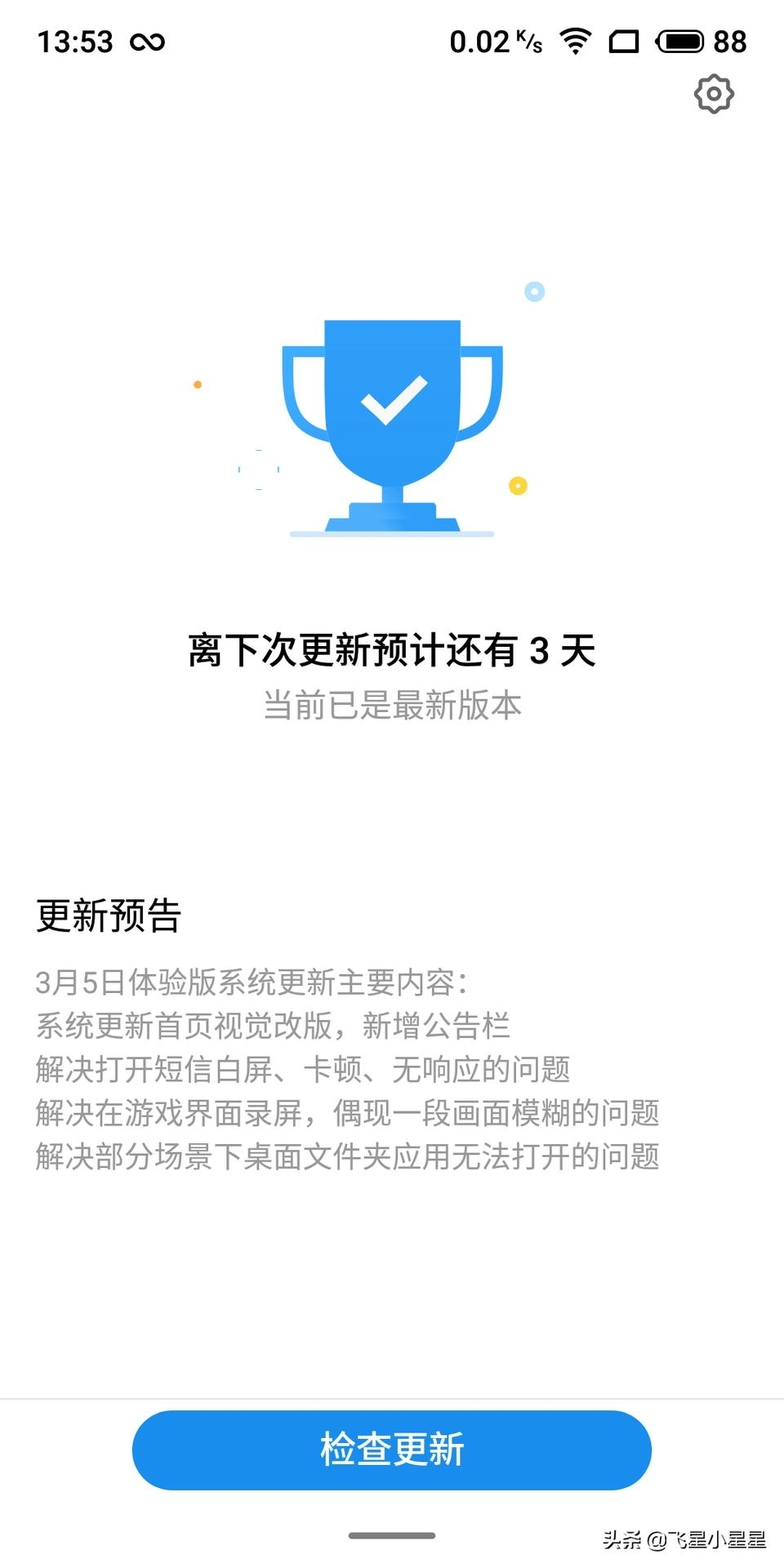This screenshot has width=784, height=1568.
Task: Tap the SIM card icon in the status bar
Action: tap(624, 41)
